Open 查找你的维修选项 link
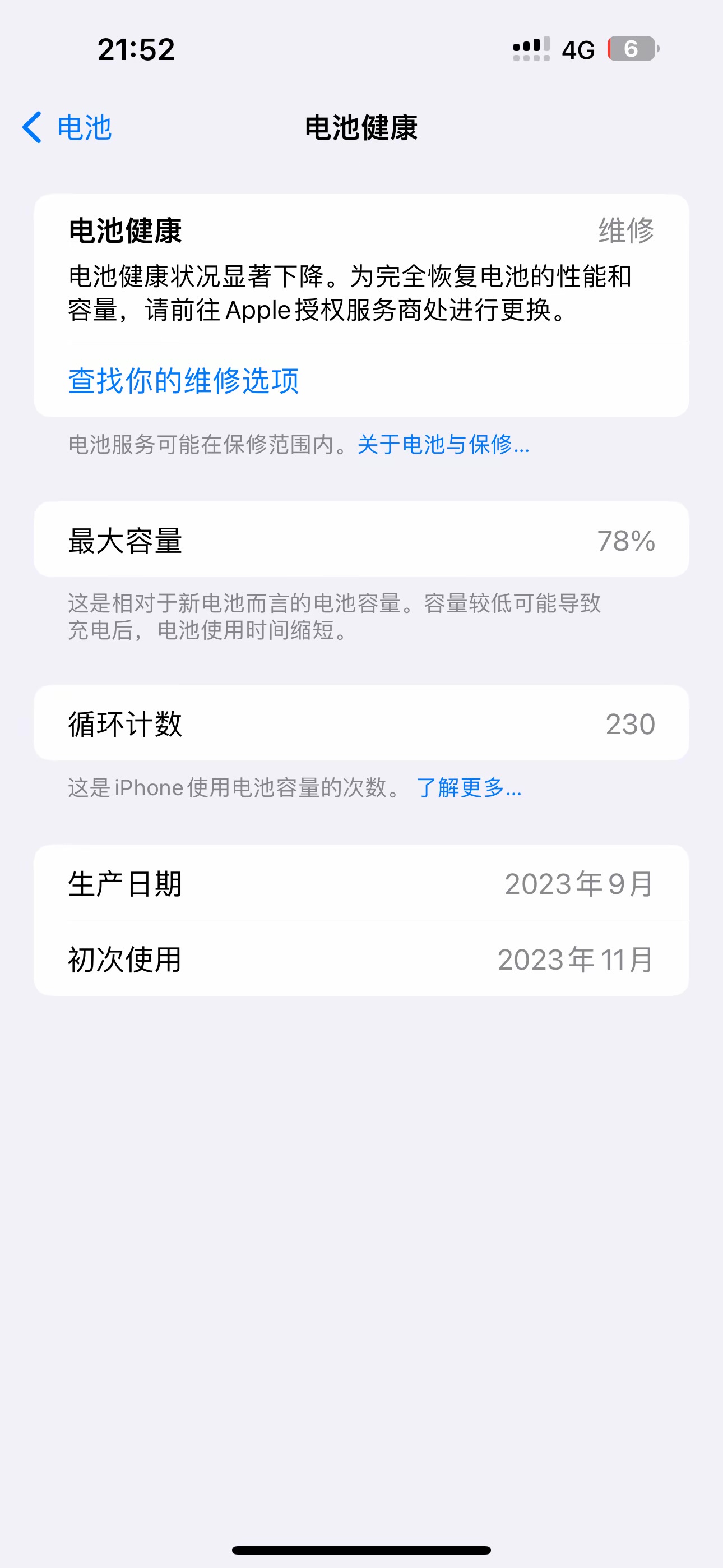Viewport: 723px width, 1568px height. pos(183,380)
